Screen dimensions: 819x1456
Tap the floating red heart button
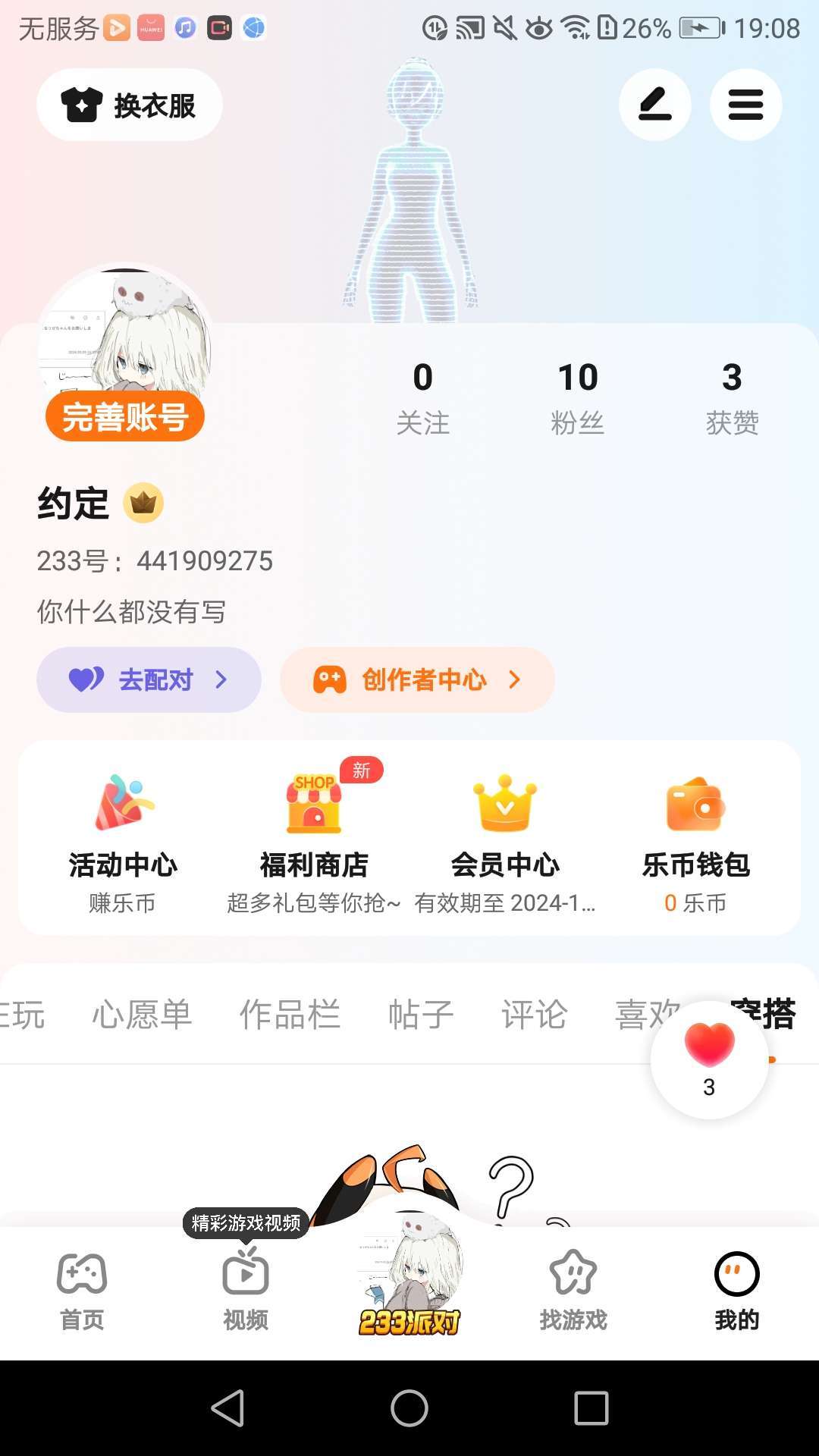(709, 1059)
